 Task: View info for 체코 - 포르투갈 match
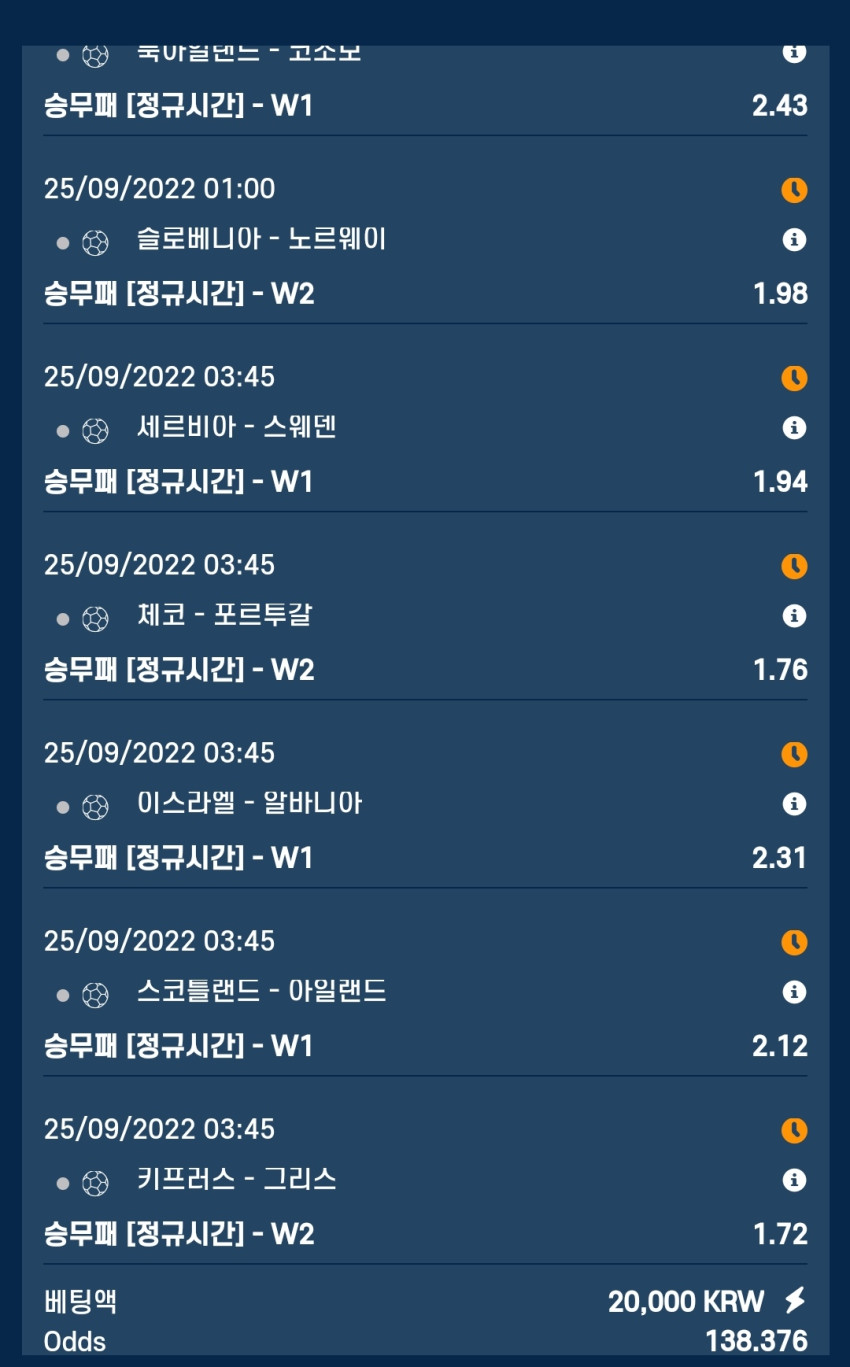click(794, 616)
